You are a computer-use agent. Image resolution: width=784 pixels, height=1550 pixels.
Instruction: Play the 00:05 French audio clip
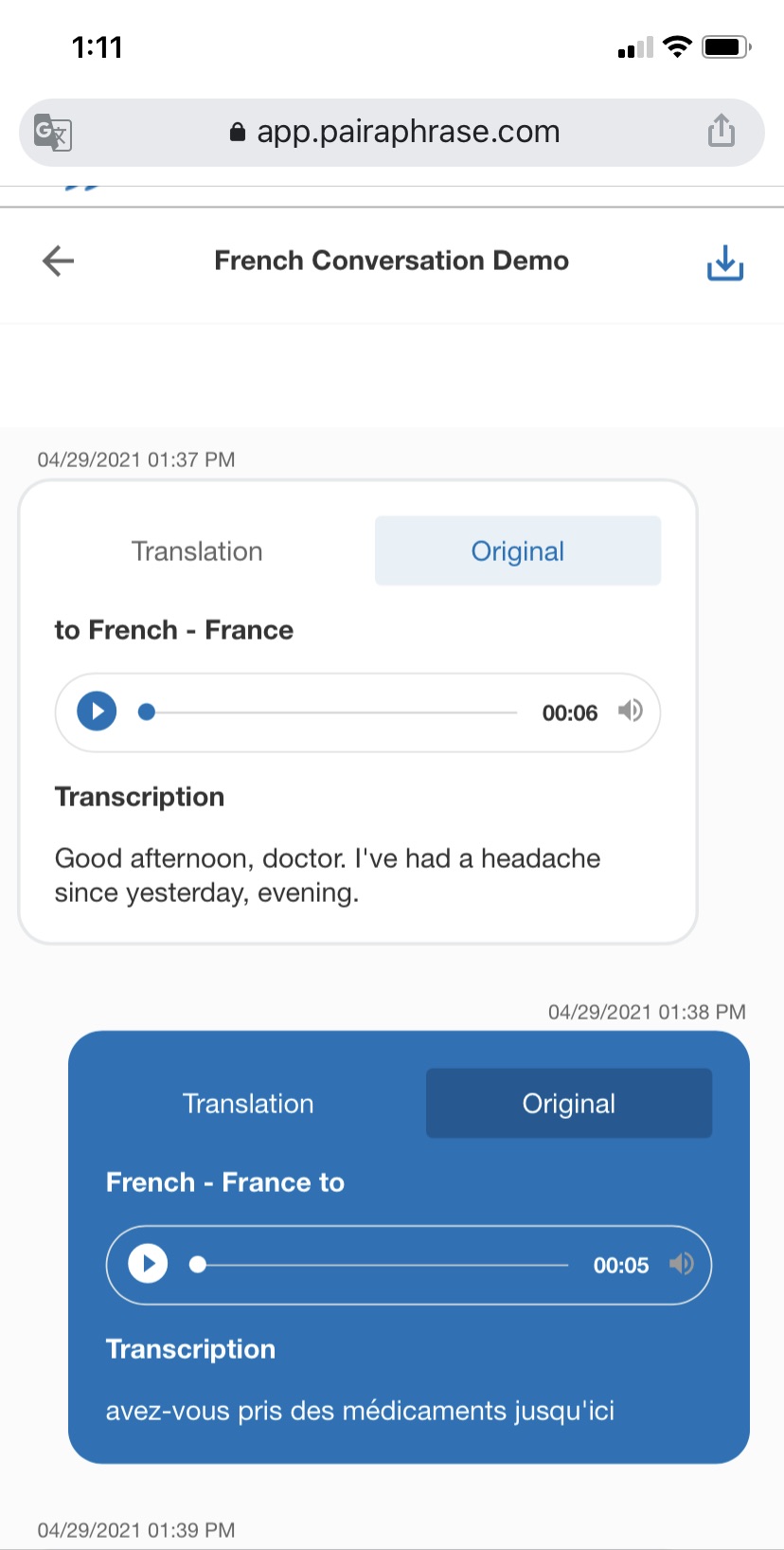[148, 1264]
